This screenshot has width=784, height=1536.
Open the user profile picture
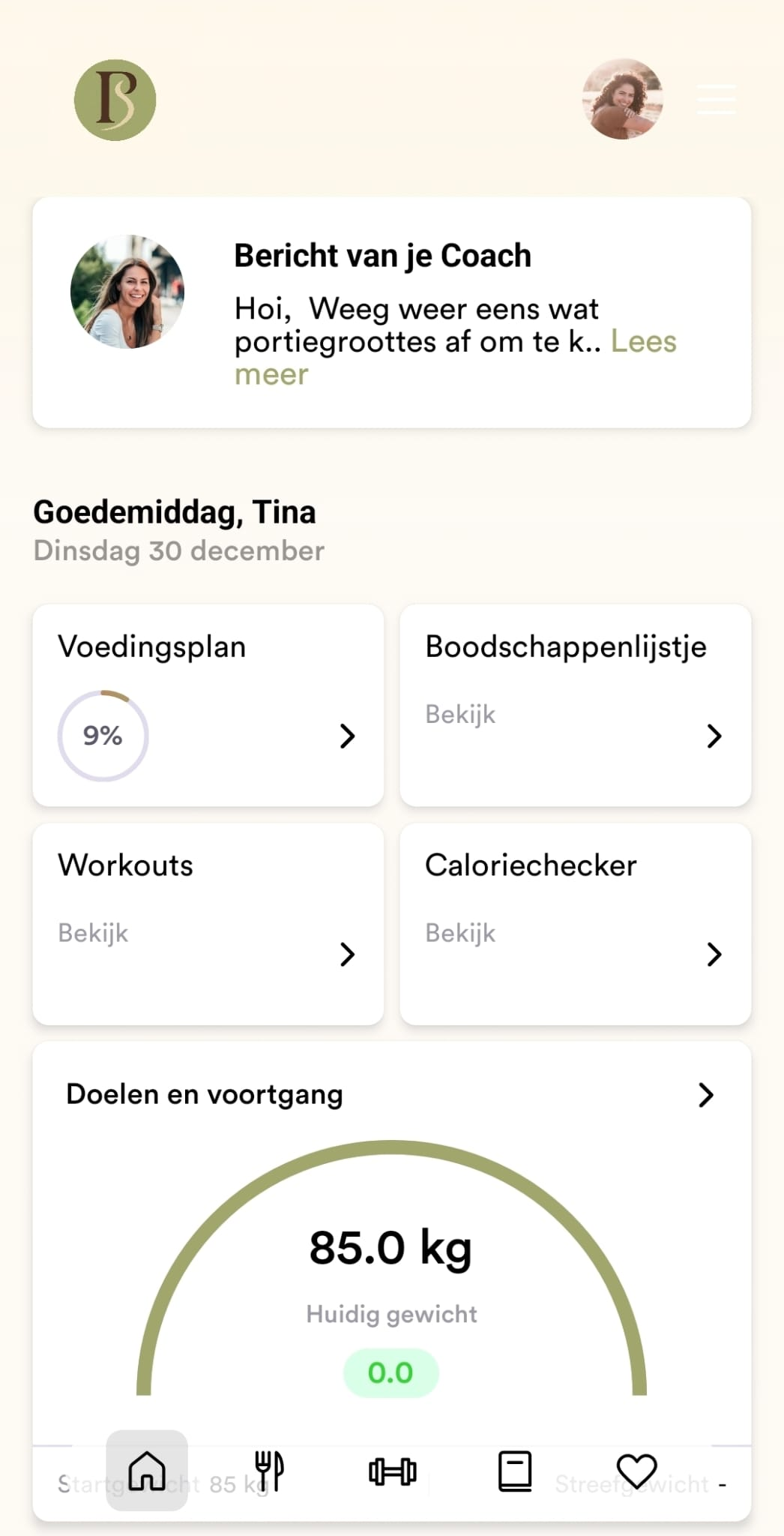click(x=622, y=100)
